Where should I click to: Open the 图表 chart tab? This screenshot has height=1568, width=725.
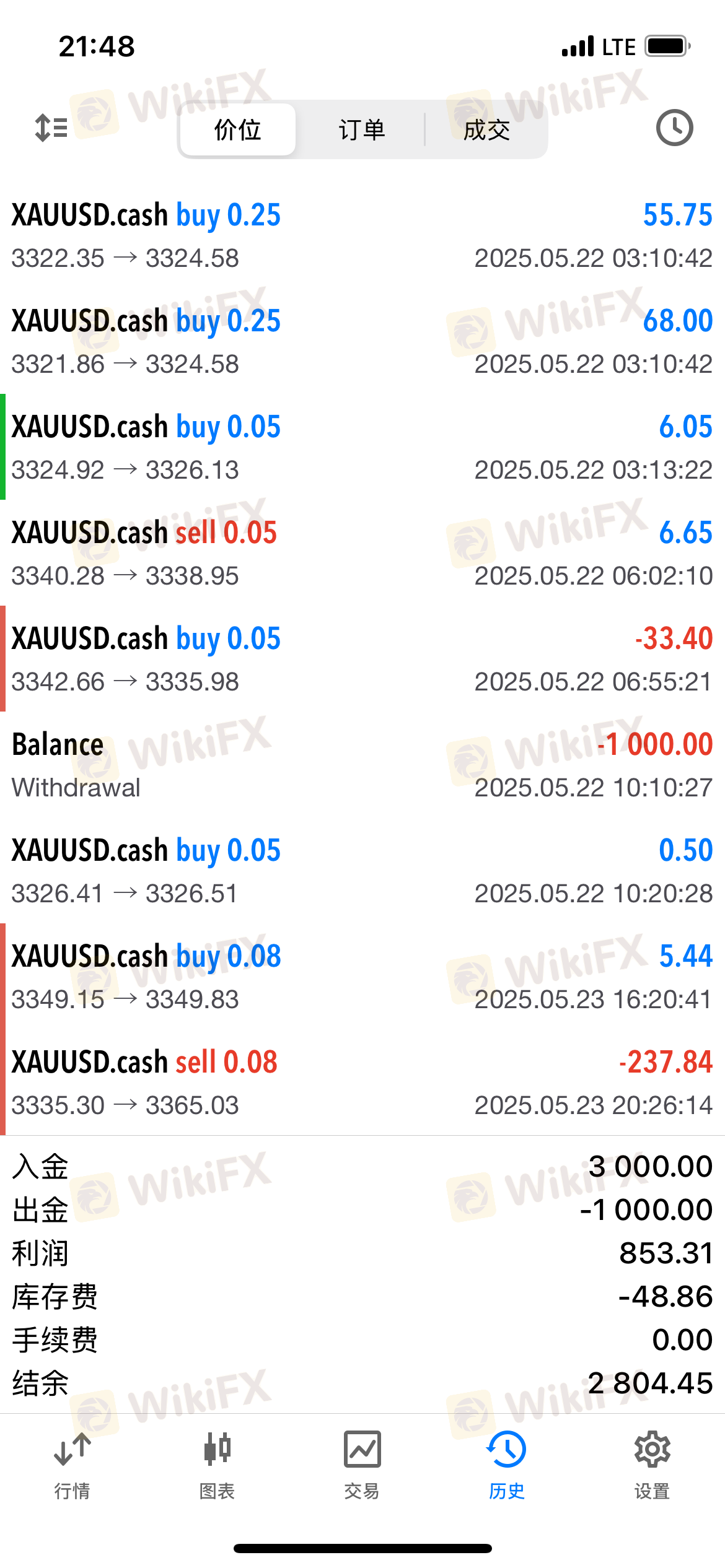[x=217, y=1465]
